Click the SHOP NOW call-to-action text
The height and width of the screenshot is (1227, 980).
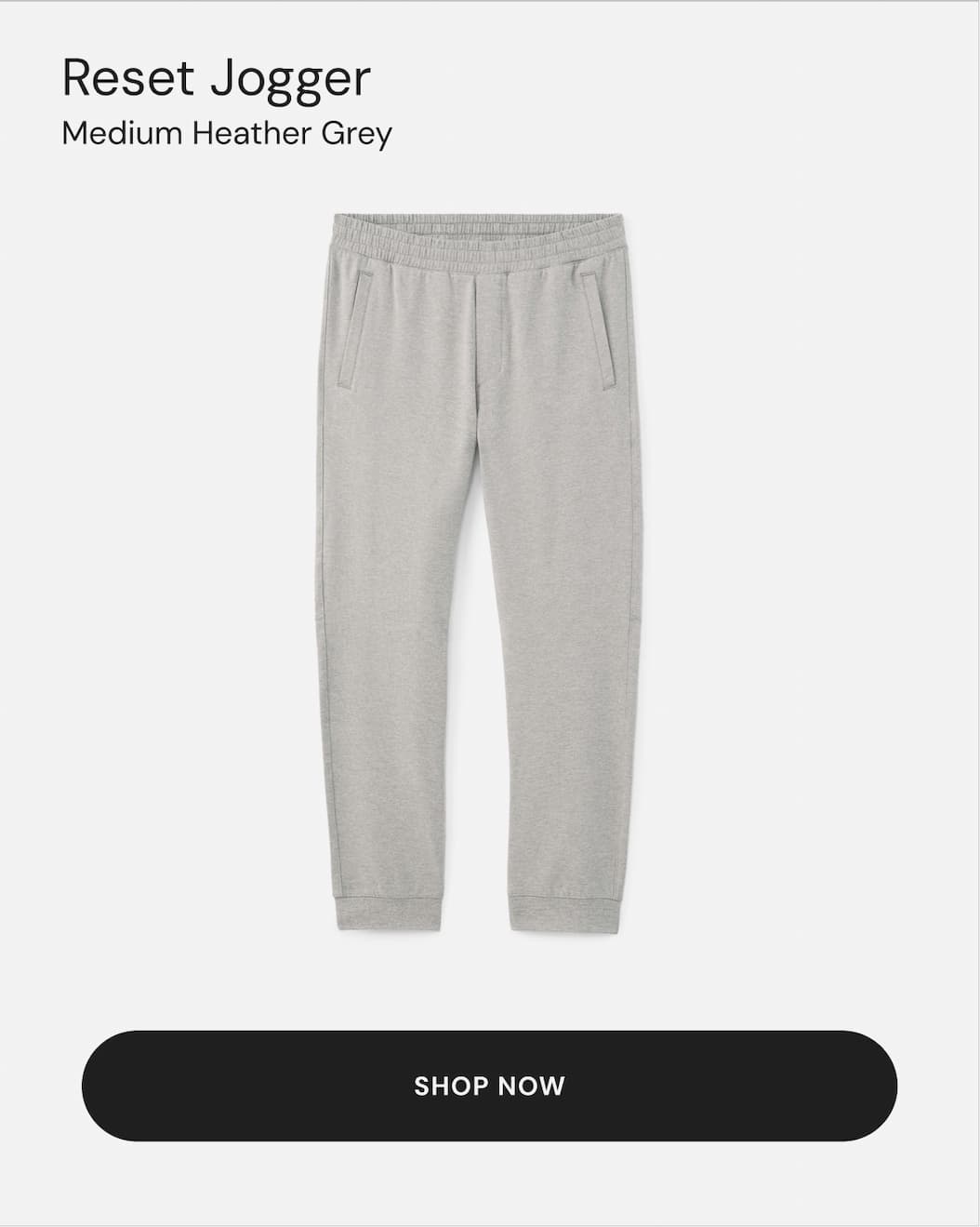(x=490, y=1087)
